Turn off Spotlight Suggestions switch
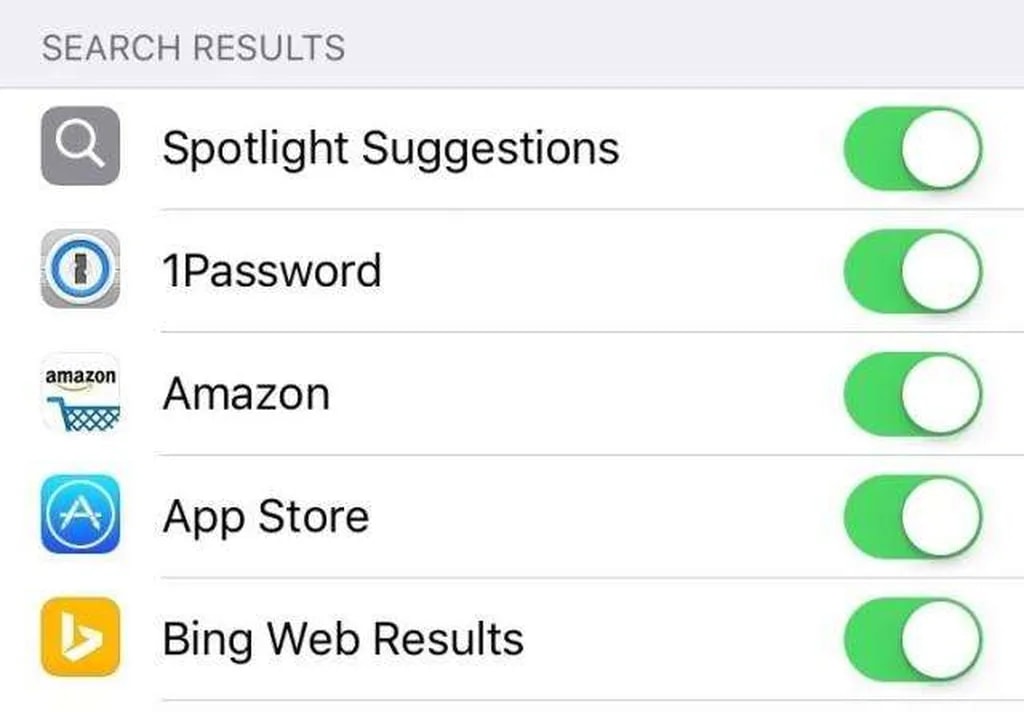The width and height of the screenshot is (1024, 712). pyautogui.click(x=912, y=149)
